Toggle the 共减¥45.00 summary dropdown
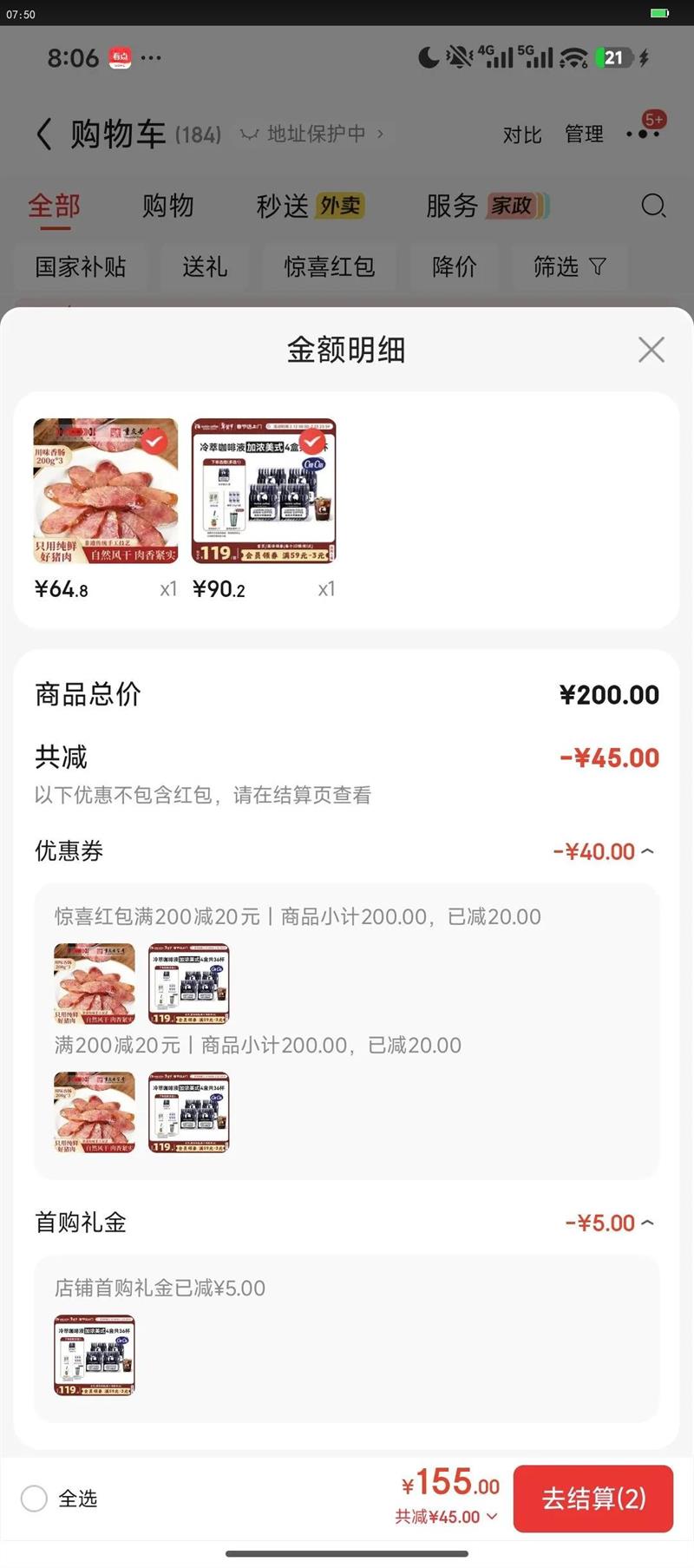 tap(447, 1517)
